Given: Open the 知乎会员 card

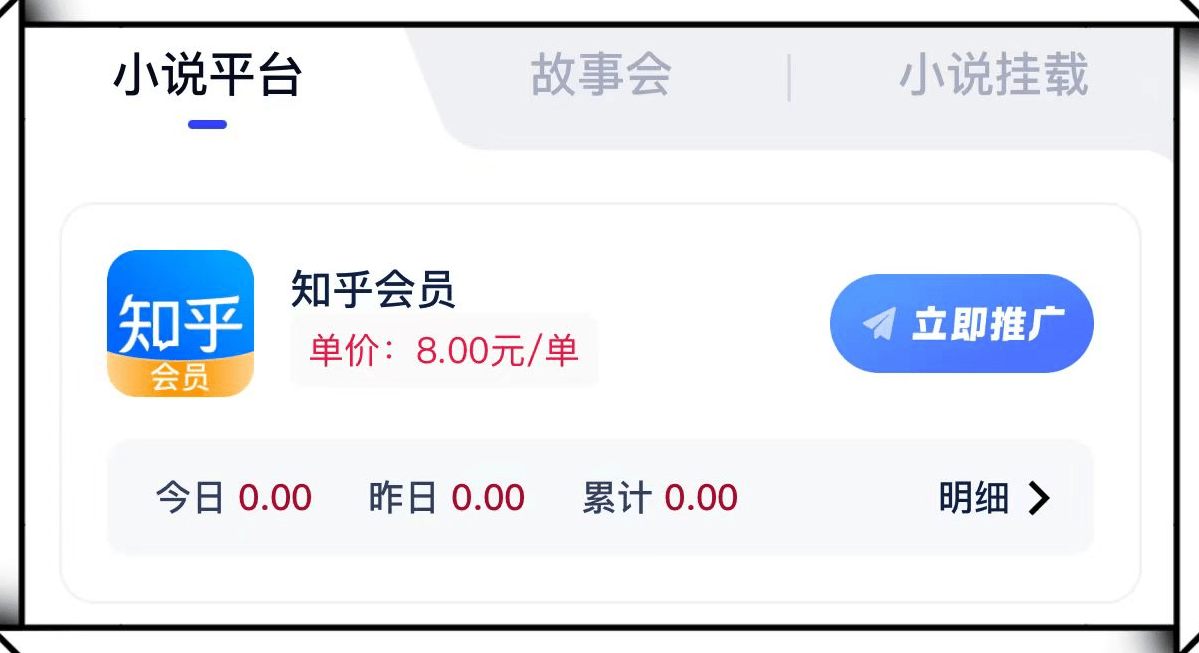Looking at the screenshot, I should 372,290.
